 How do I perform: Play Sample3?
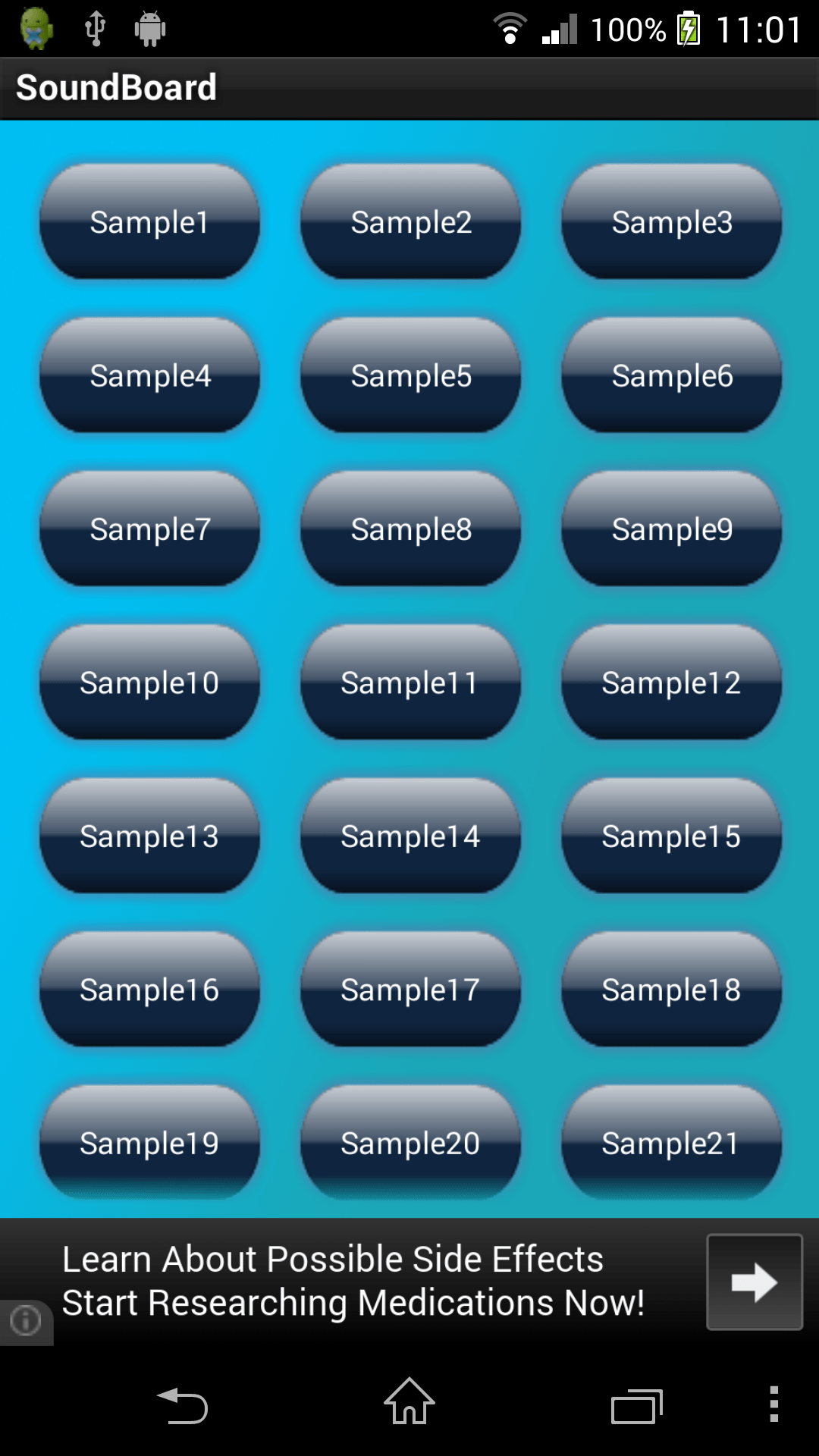[671, 222]
